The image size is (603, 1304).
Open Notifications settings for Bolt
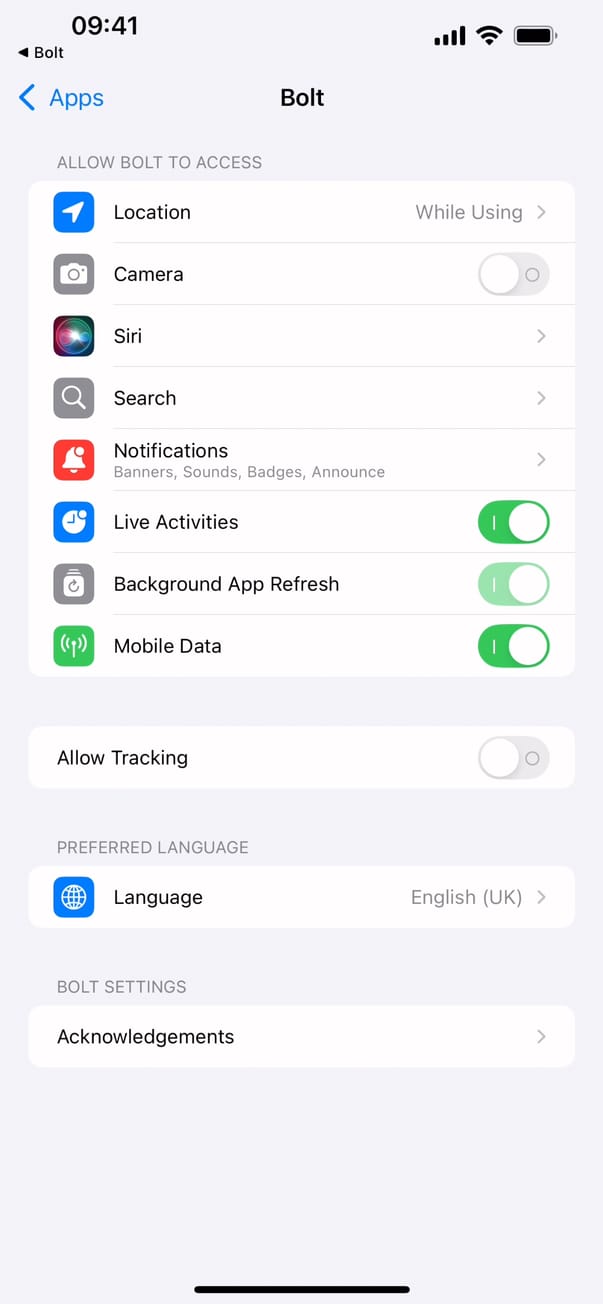tap(301, 460)
